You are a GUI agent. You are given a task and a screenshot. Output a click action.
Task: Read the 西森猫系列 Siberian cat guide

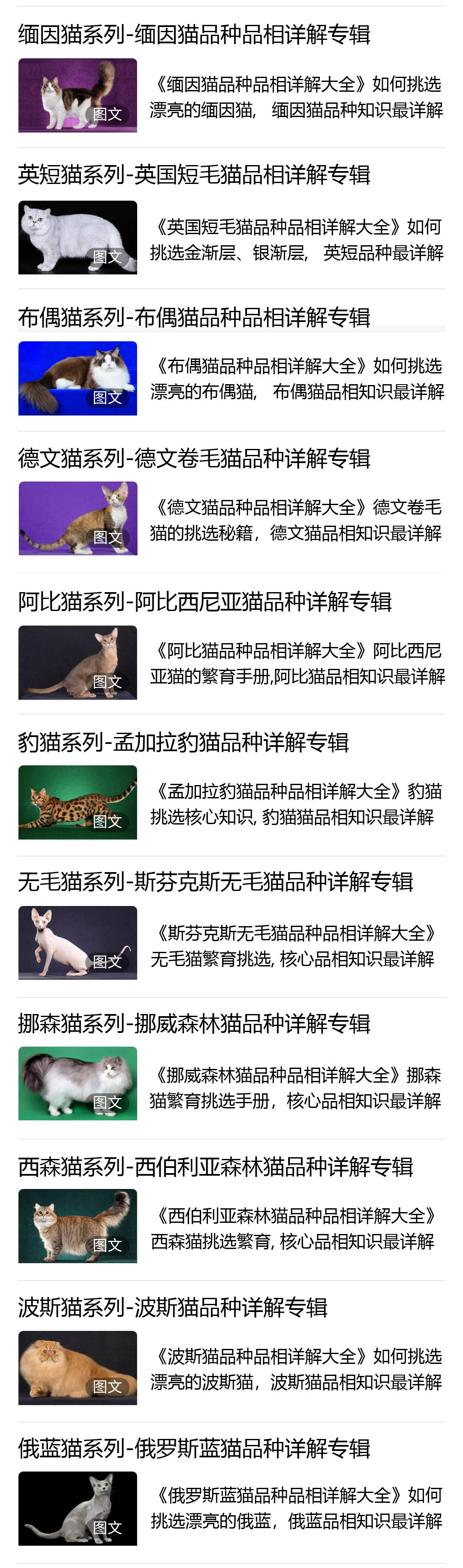[215, 1166]
